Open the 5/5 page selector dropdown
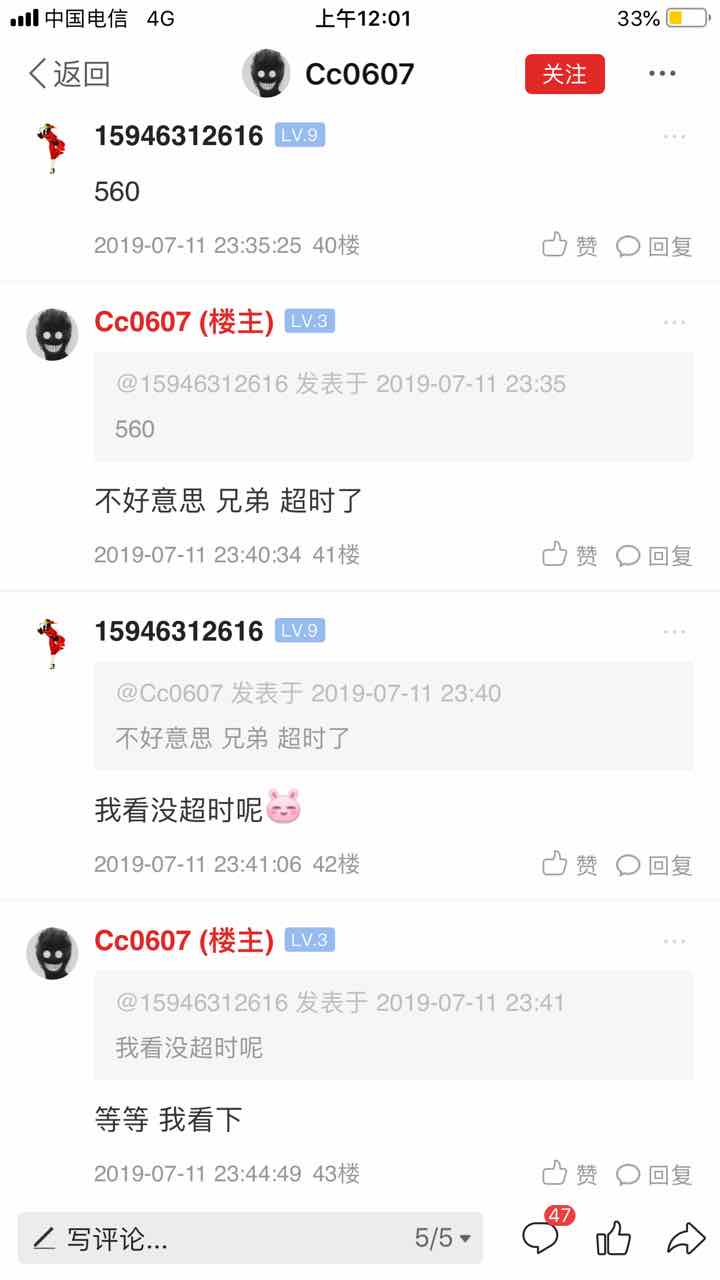Viewport: 720px width, 1280px height. point(443,1238)
